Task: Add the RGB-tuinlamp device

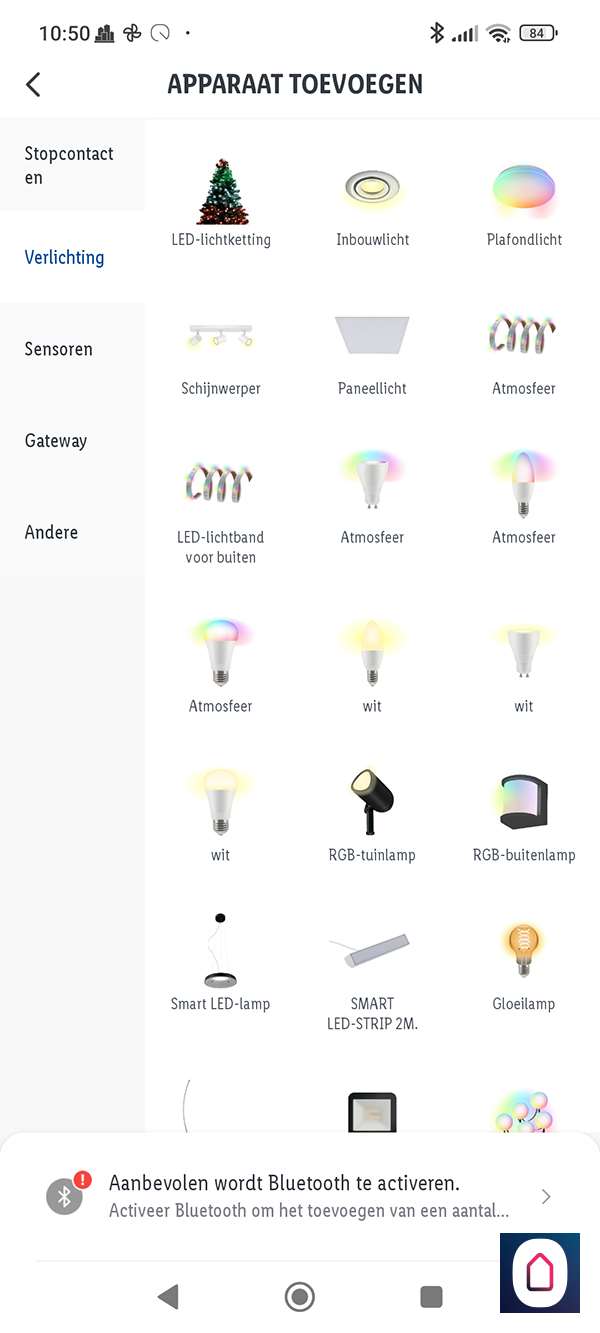Action: pyautogui.click(x=372, y=815)
